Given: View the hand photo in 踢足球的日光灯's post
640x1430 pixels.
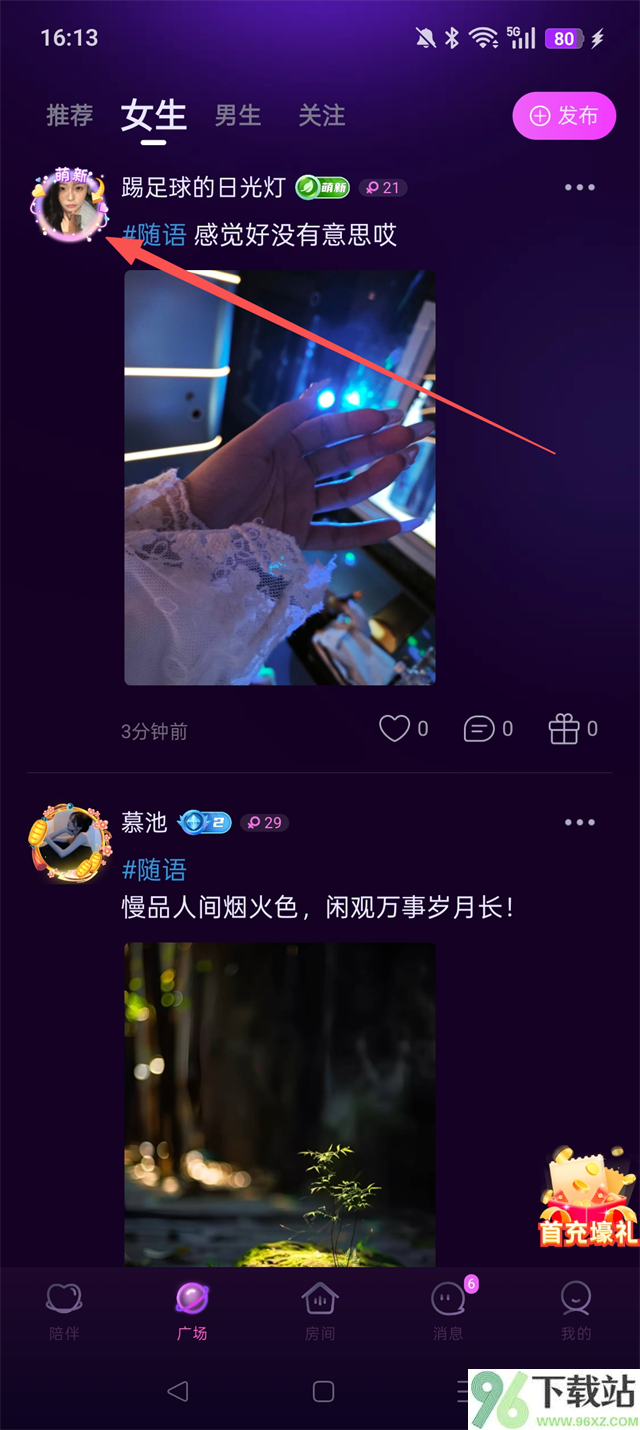Looking at the screenshot, I should 280,477.
